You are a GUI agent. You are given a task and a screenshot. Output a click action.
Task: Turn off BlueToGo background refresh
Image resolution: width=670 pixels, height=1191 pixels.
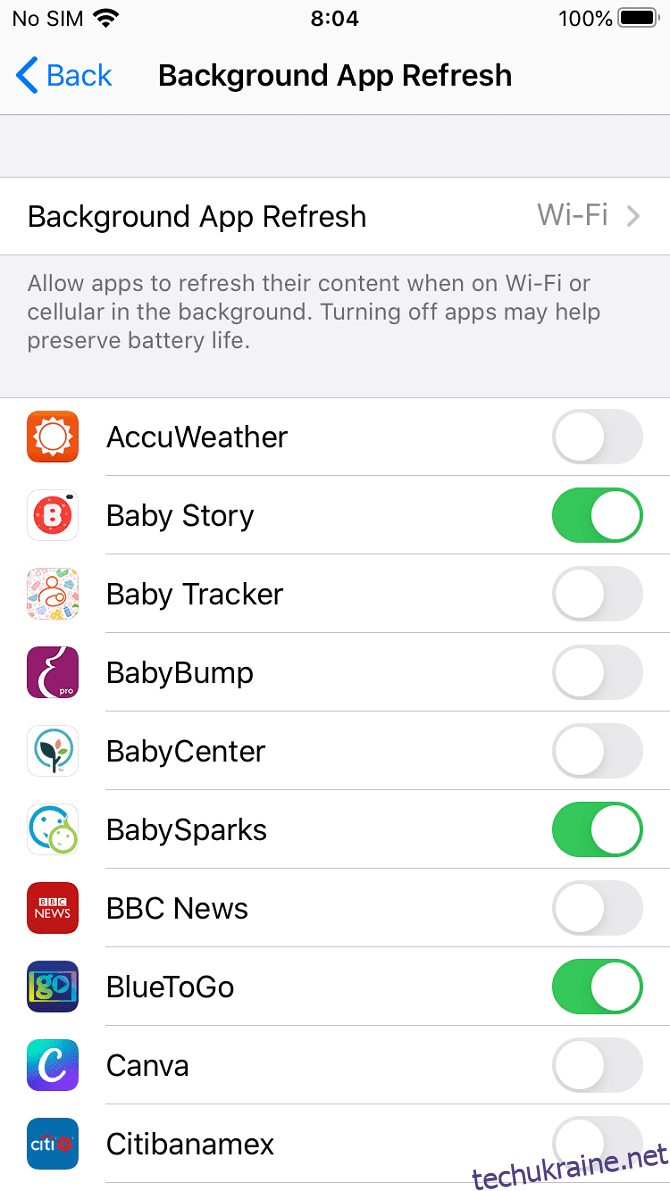597,987
